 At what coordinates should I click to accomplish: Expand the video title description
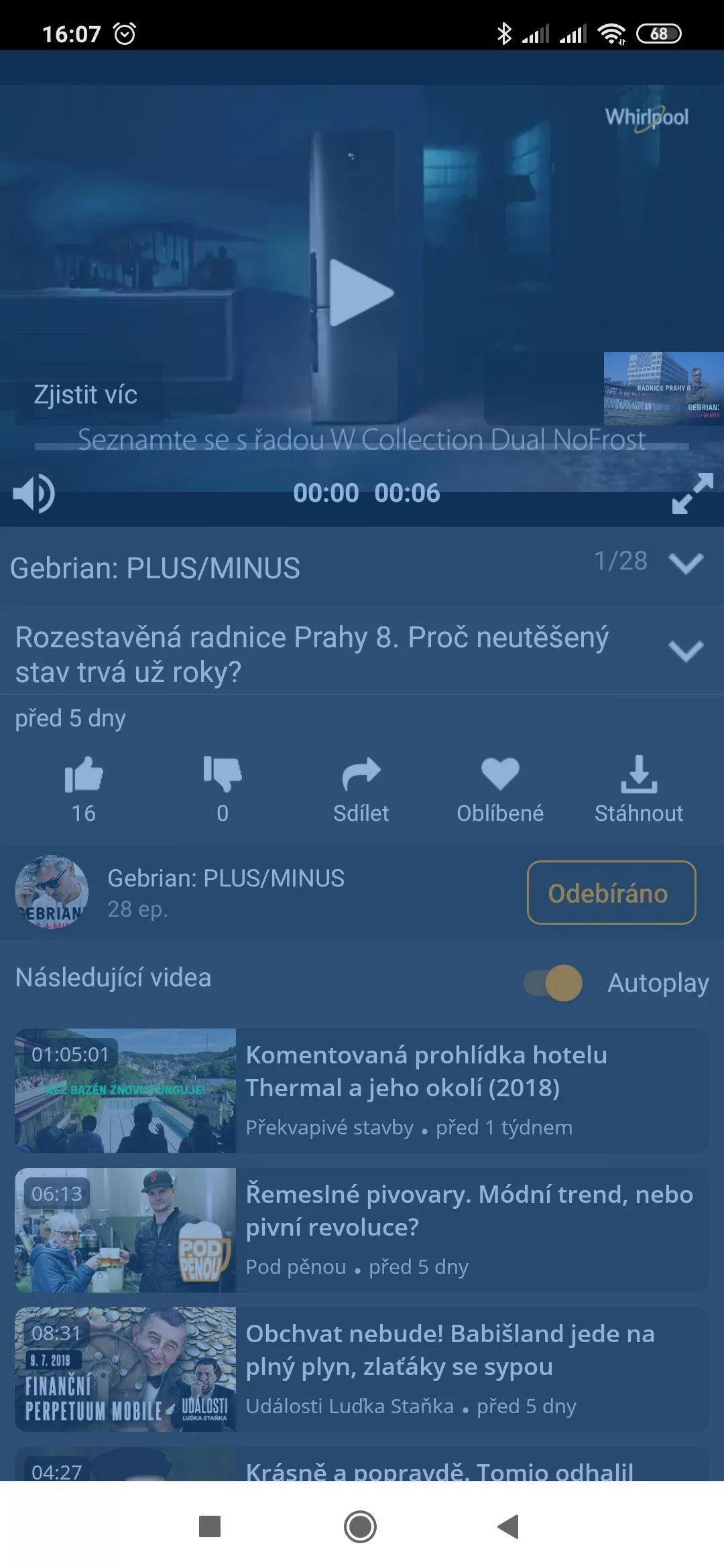tap(686, 651)
